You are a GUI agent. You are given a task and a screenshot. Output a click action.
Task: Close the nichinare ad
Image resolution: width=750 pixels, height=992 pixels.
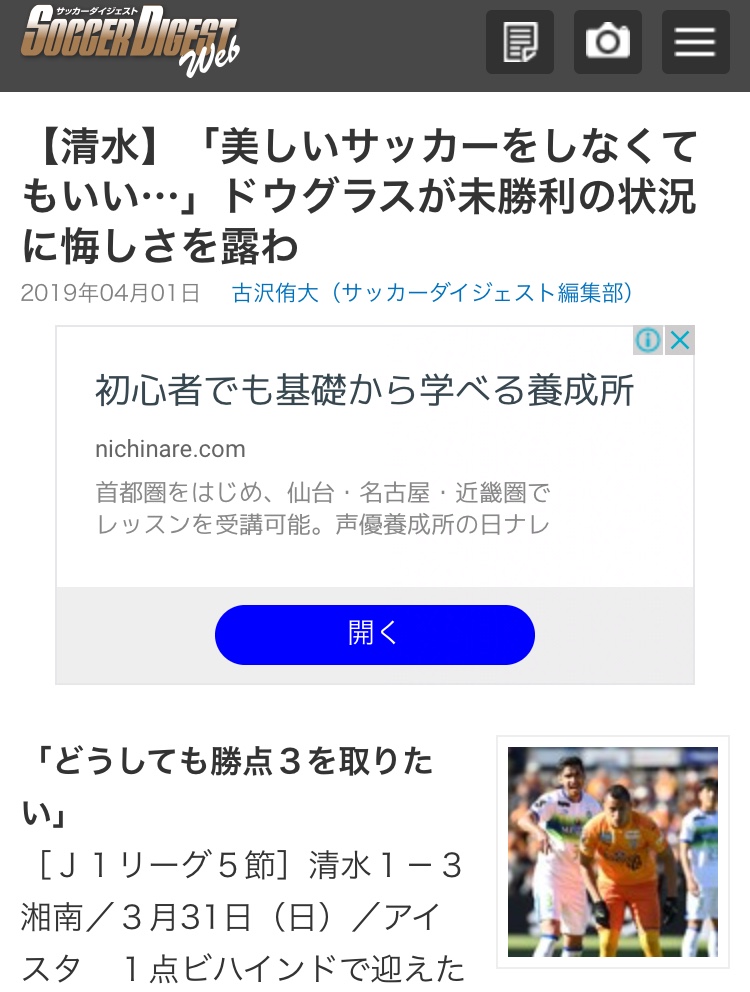coord(680,341)
